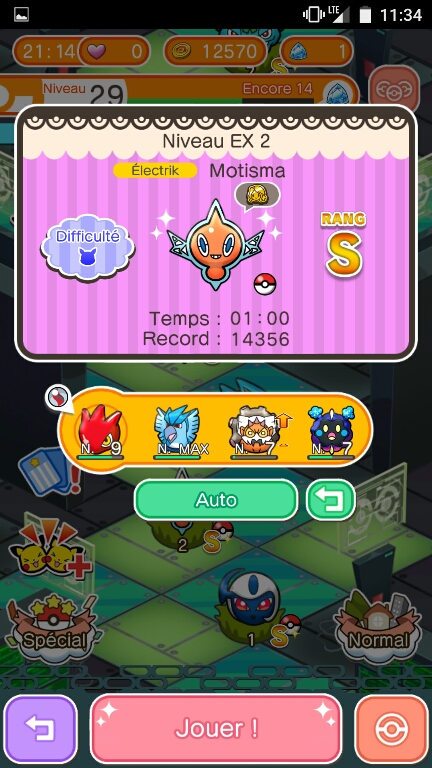This screenshot has height=768, width=432.
Task: Tap the hearts counter showing 0
Action: (x=114, y=51)
